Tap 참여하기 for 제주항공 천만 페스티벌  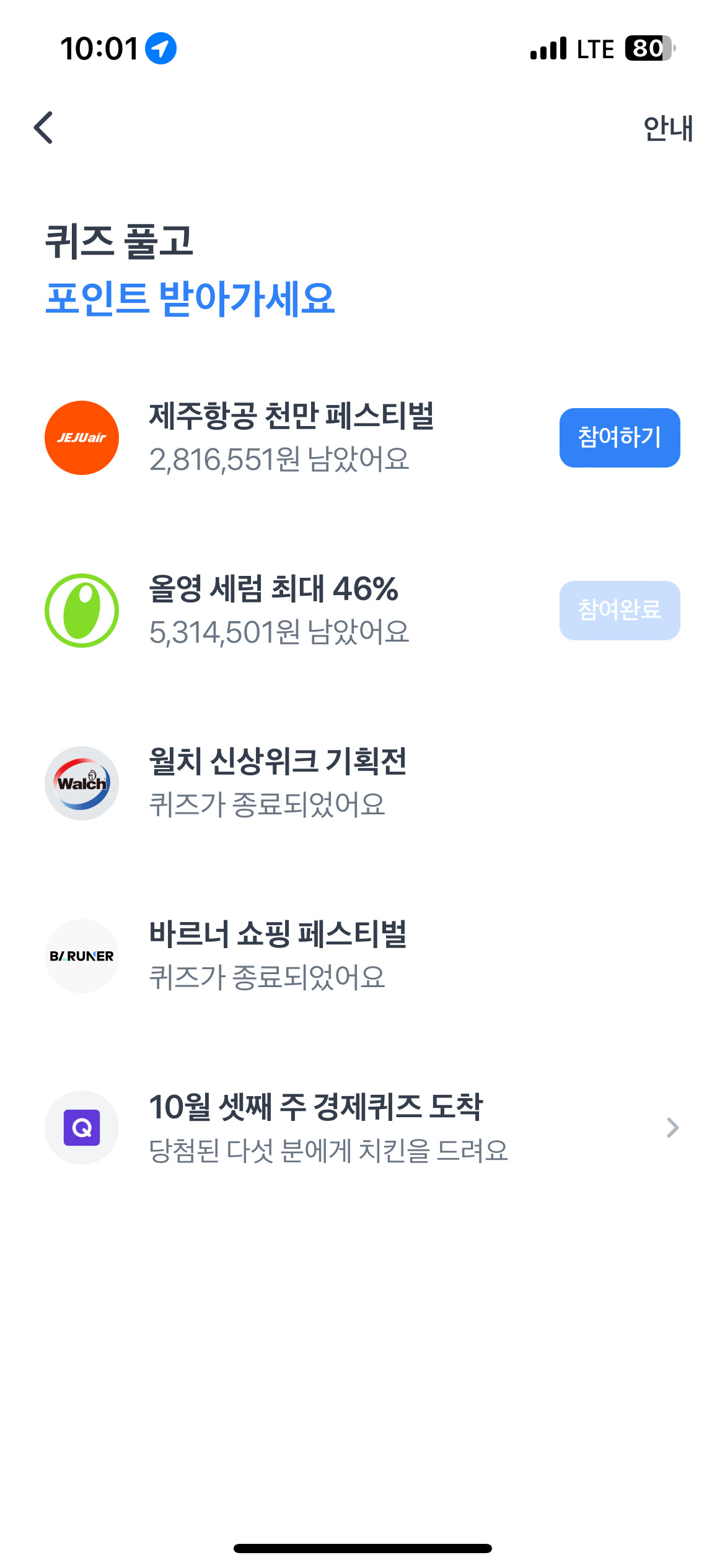click(619, 437)
